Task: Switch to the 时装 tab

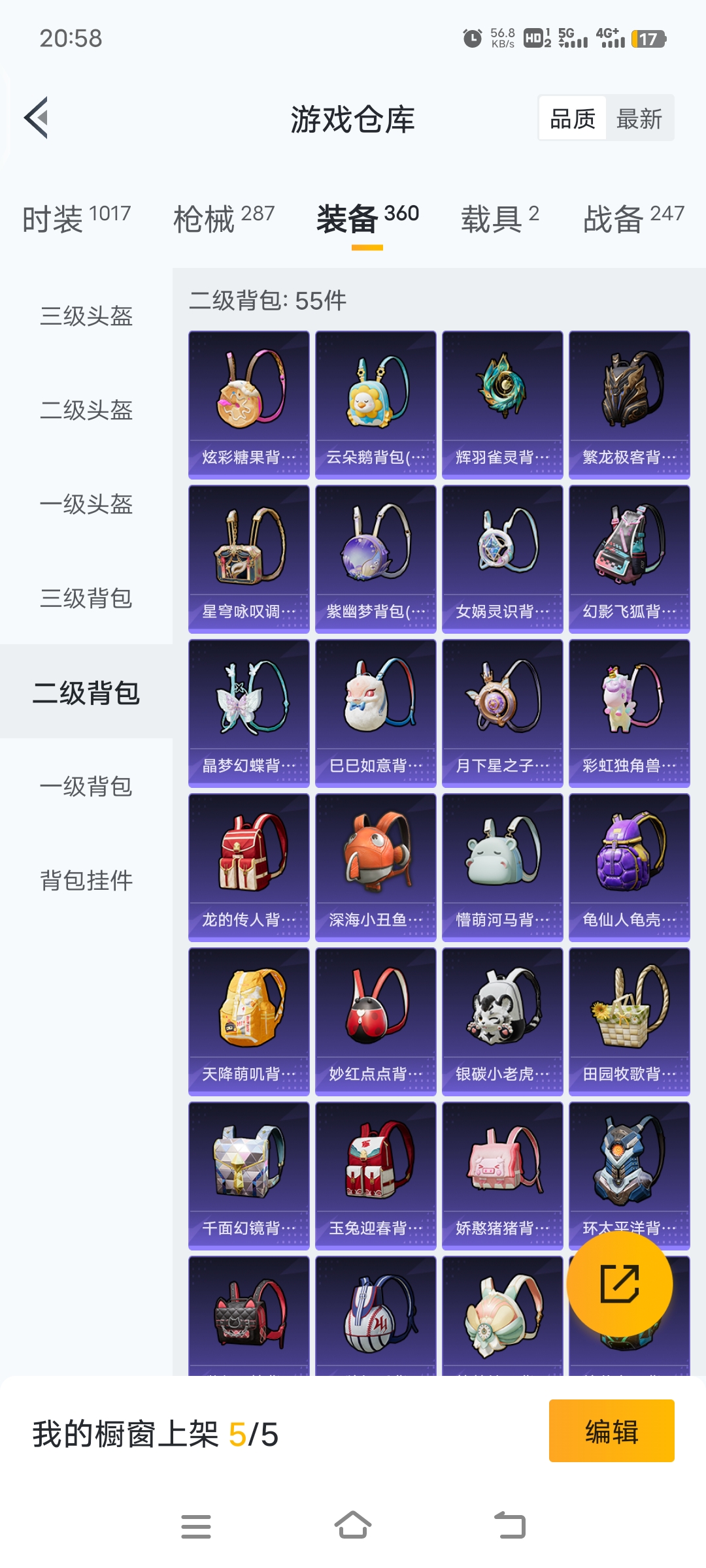Action: coord(76,218)
